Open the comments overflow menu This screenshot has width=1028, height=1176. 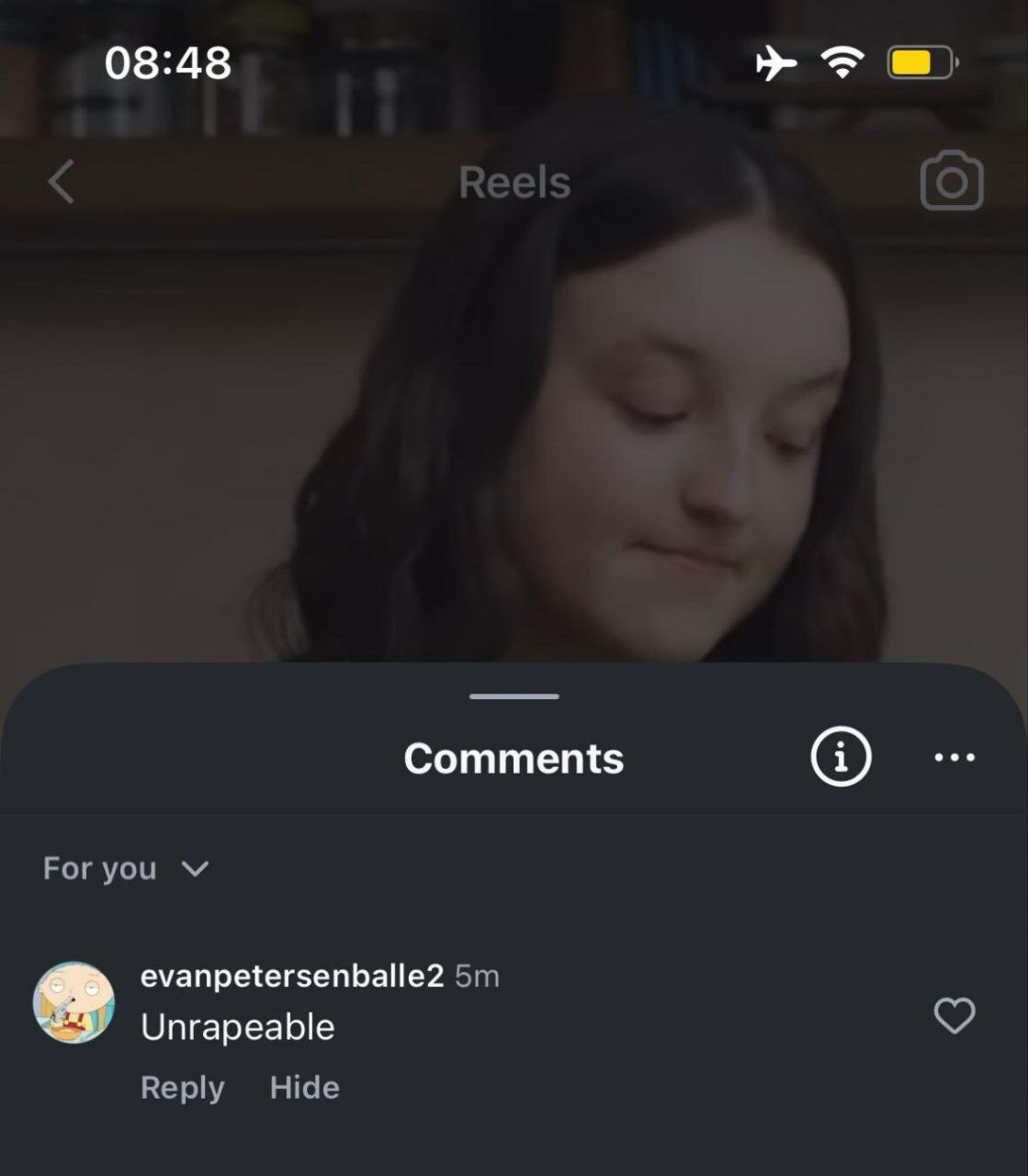coord(955,758)
